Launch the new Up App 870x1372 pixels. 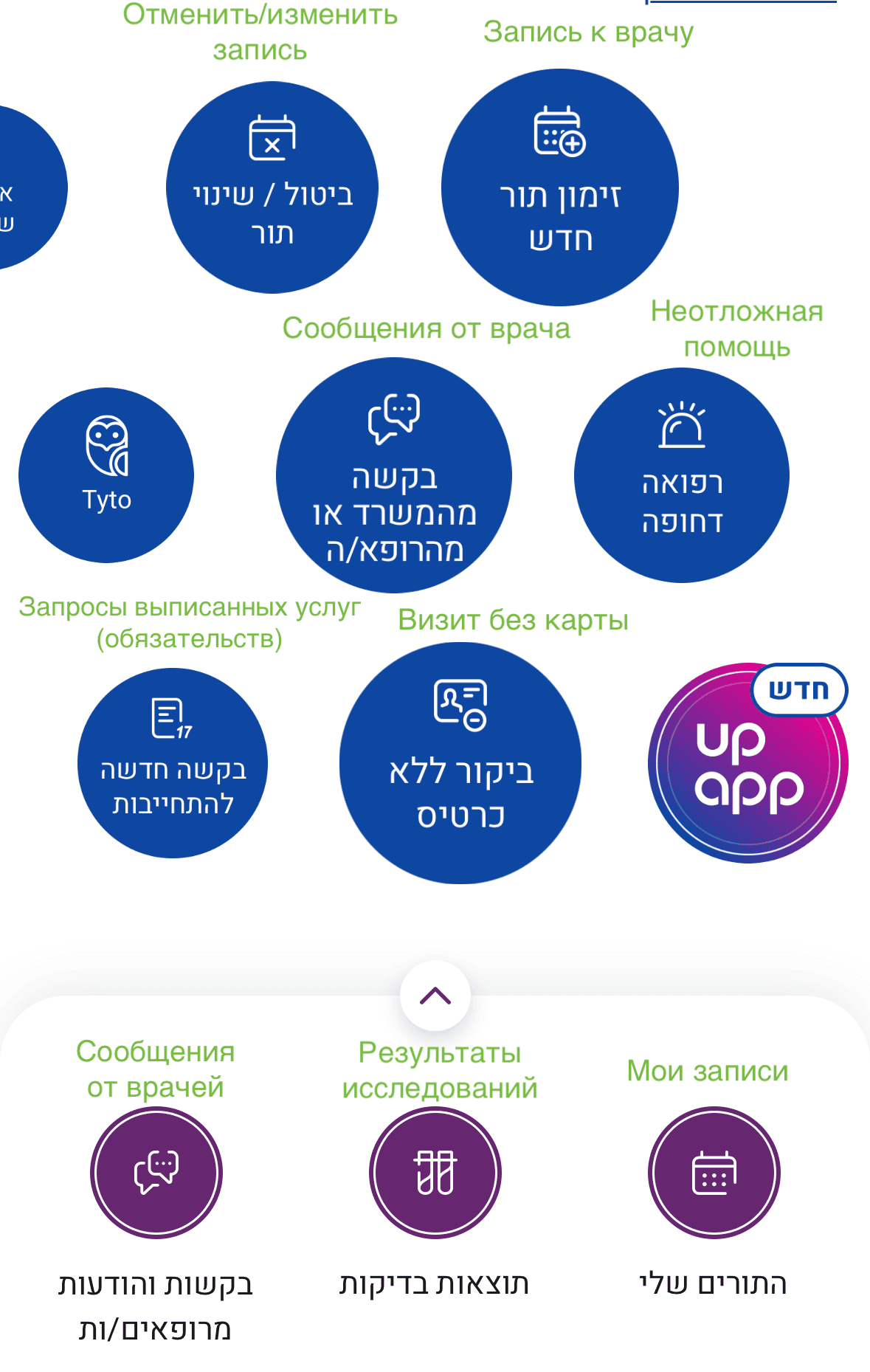tap(747, 762)
